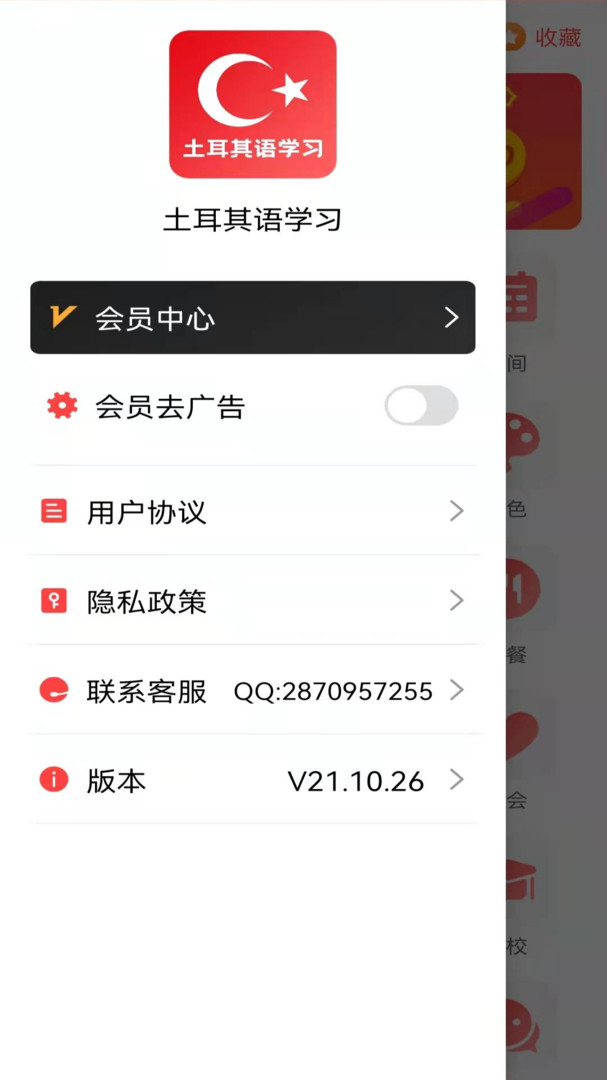Open the 用户协议 row
The image size is (607, 1080).
tap(253, 511)
